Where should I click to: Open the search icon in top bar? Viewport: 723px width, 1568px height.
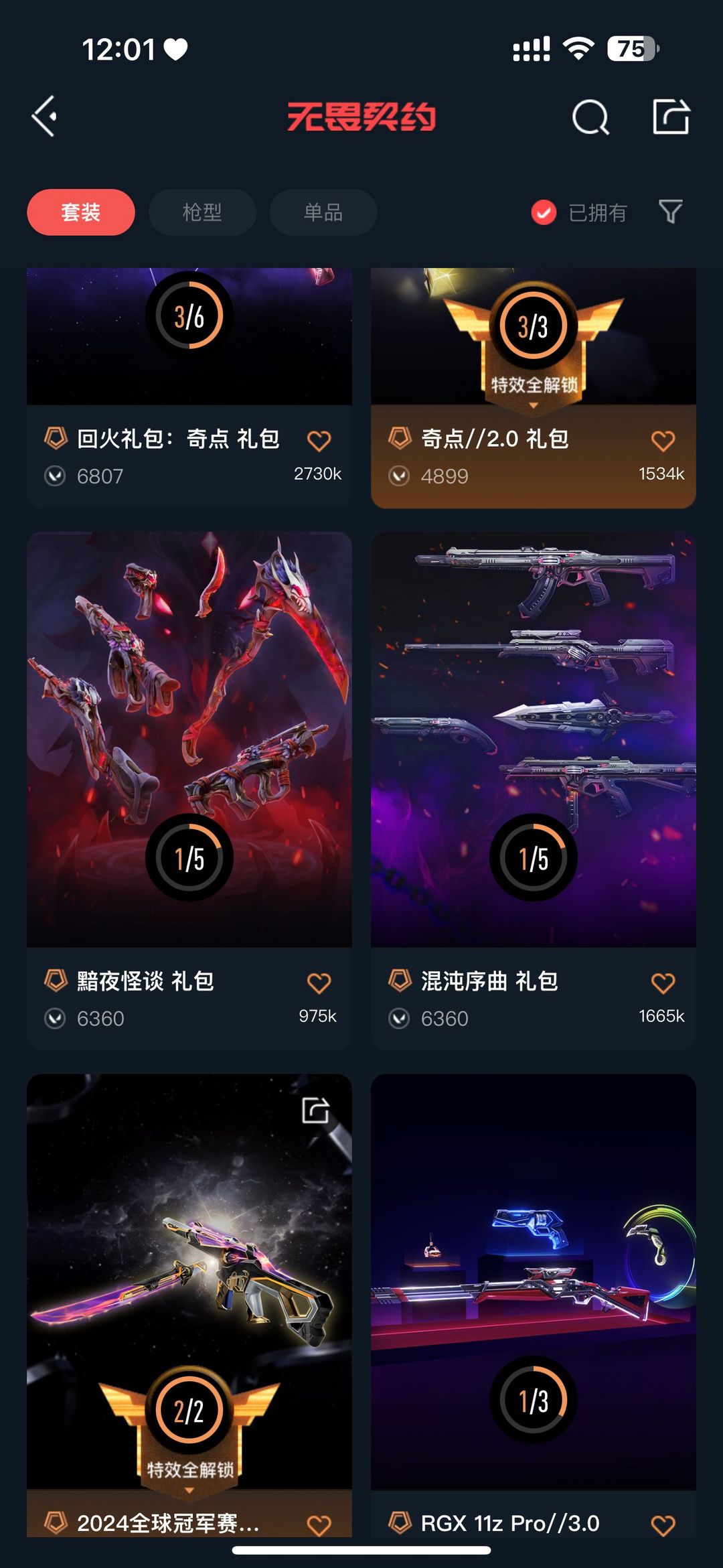(590, 117)
